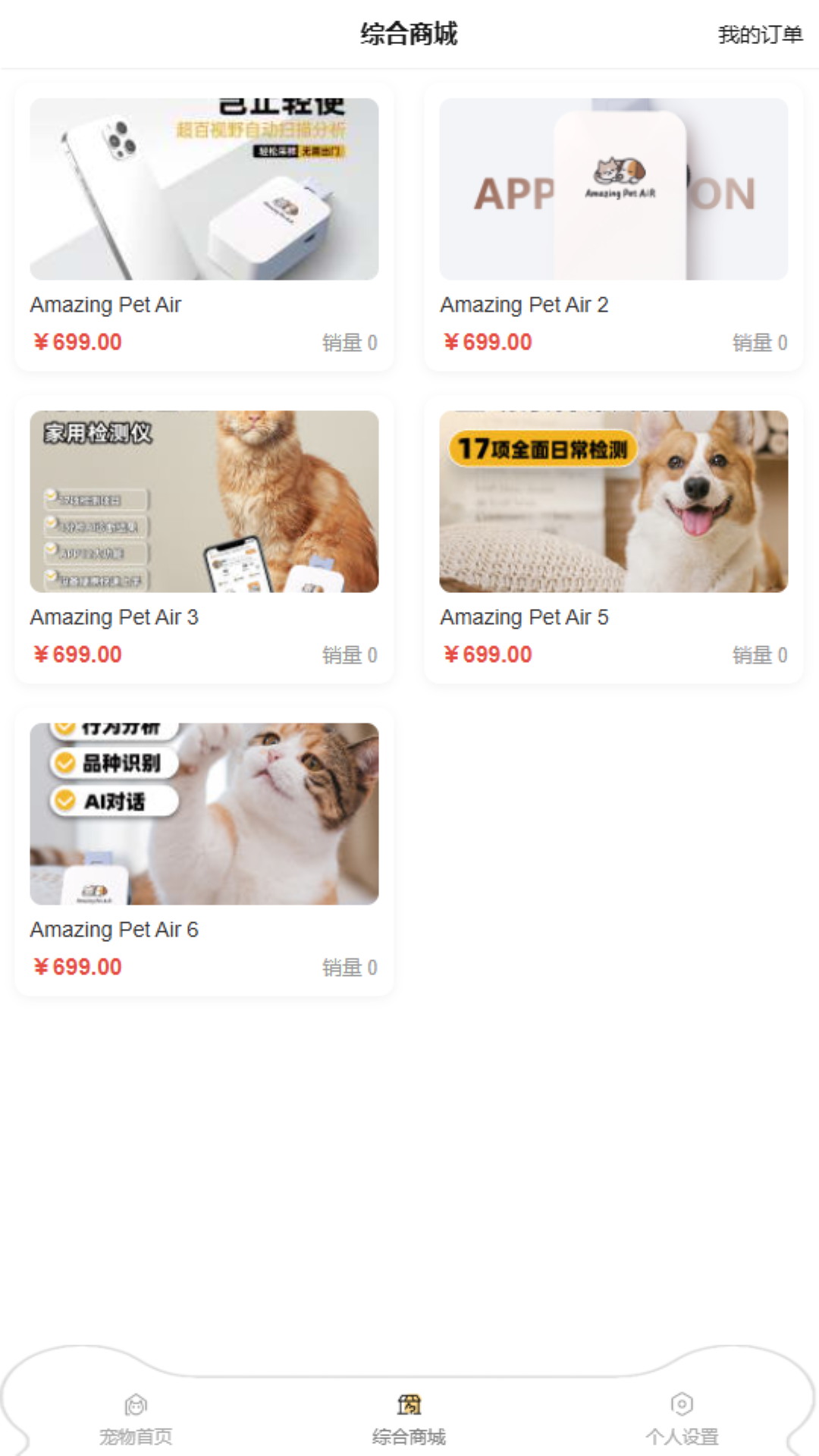Open Amazing Pet Air 5 details
This screenshot has height=1456, width=819.
[x=613, y=539]
